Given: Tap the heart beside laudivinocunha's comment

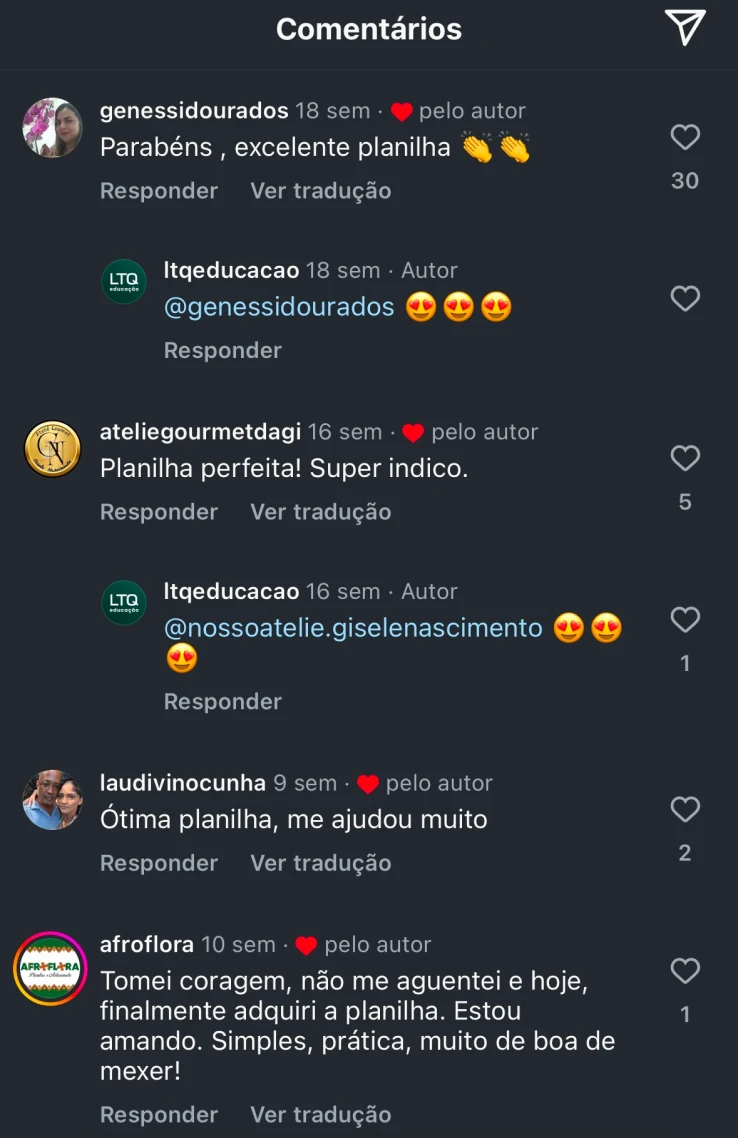Looking at the screenshot, I should 685,810.
